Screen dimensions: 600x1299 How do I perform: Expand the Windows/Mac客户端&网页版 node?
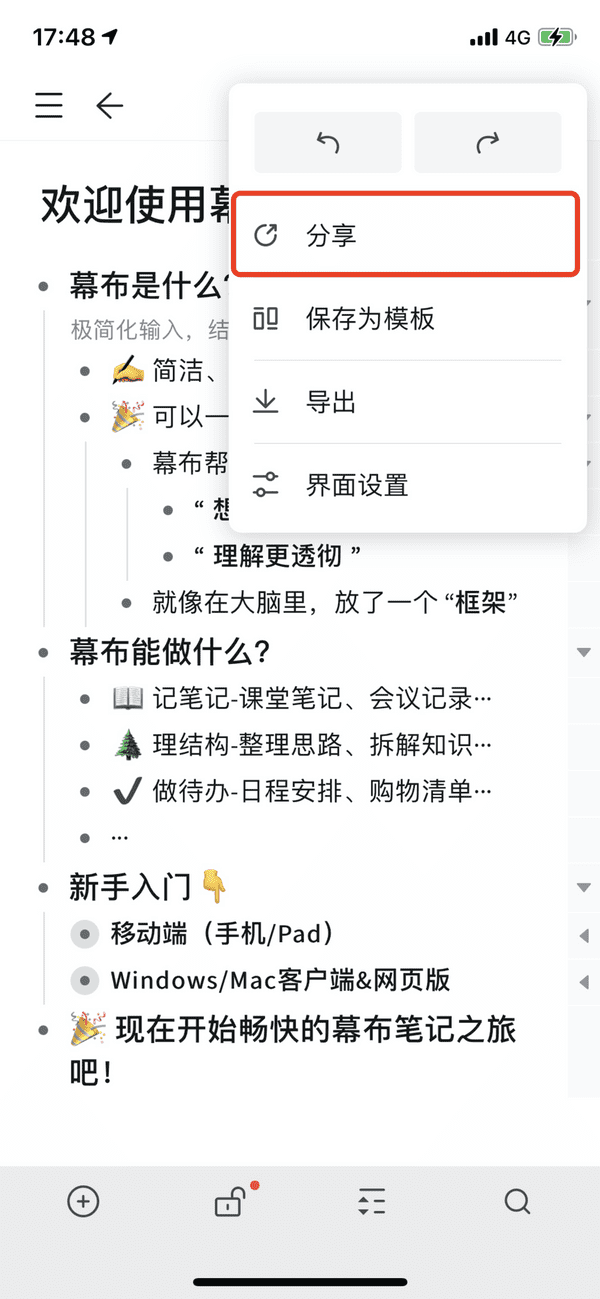(x=585, y=980)
